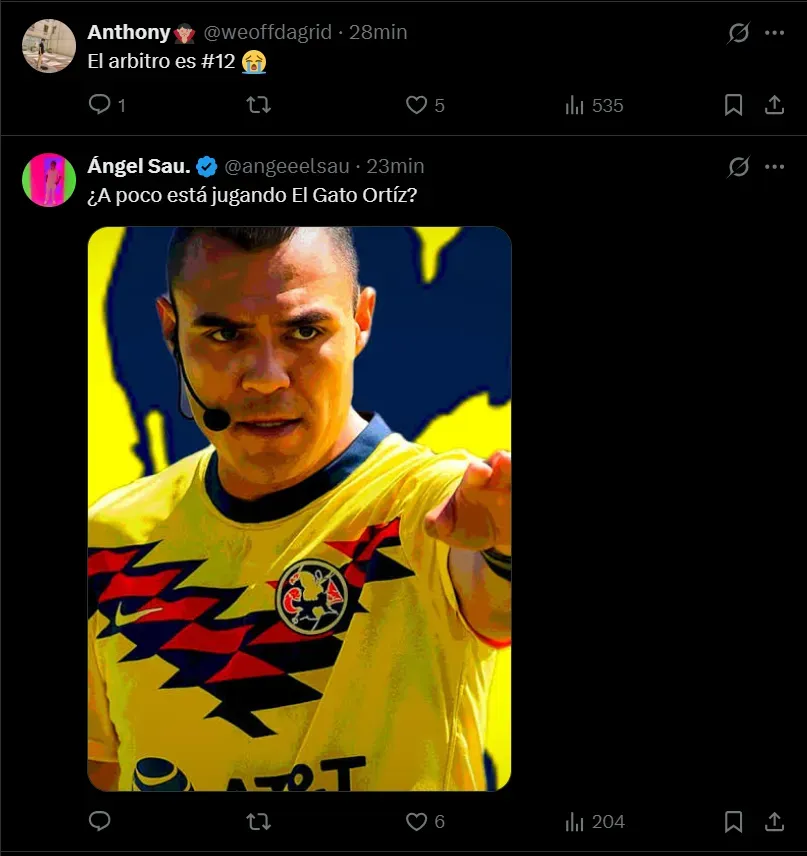Bookmark Ángel Sau.'s tweet
The height and width of the screenshot is (856, 807).
[733, 822]
